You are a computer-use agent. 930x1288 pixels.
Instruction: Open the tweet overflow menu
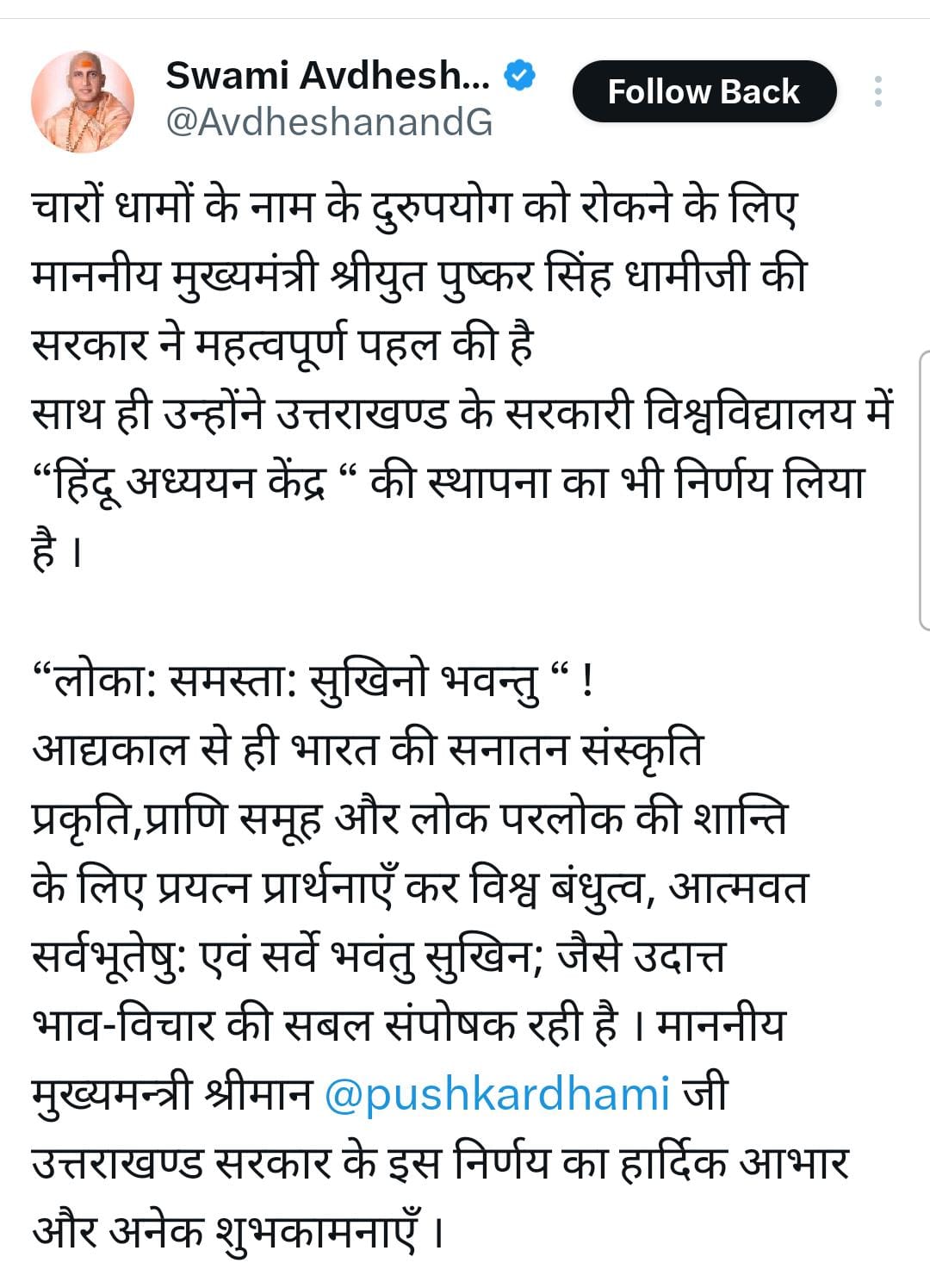(877, 91)
